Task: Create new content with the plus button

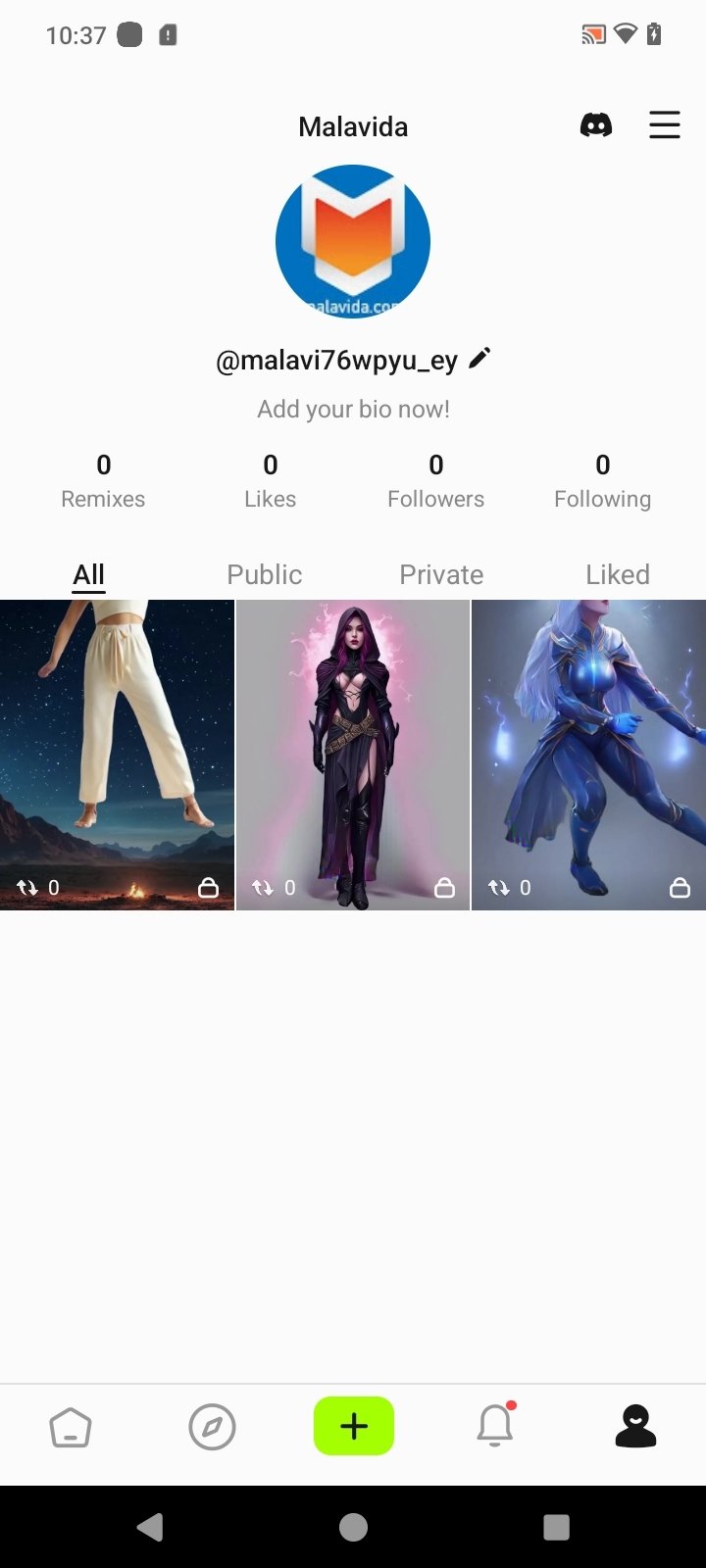Action: coord(353,1426)
